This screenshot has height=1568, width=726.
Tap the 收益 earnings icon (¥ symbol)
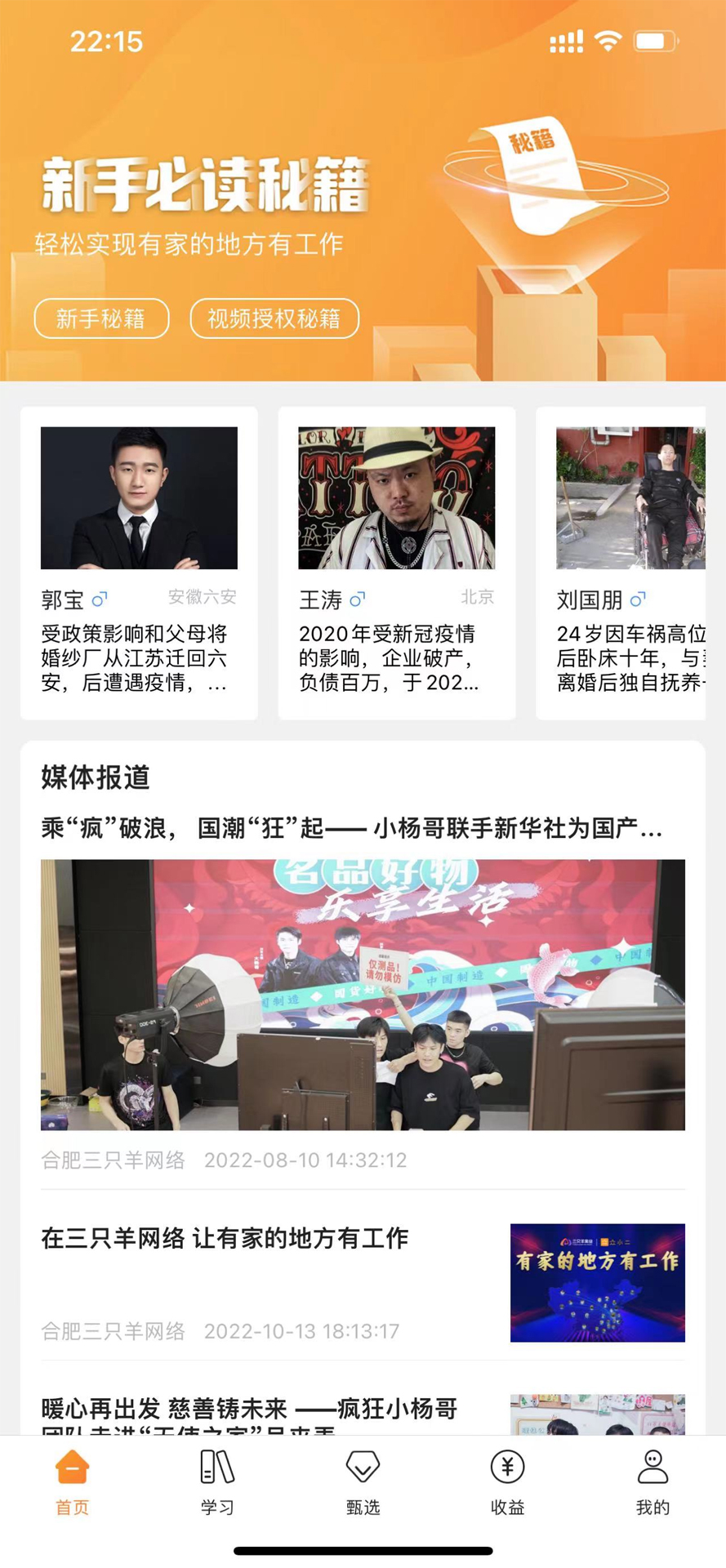[508, 1466]
